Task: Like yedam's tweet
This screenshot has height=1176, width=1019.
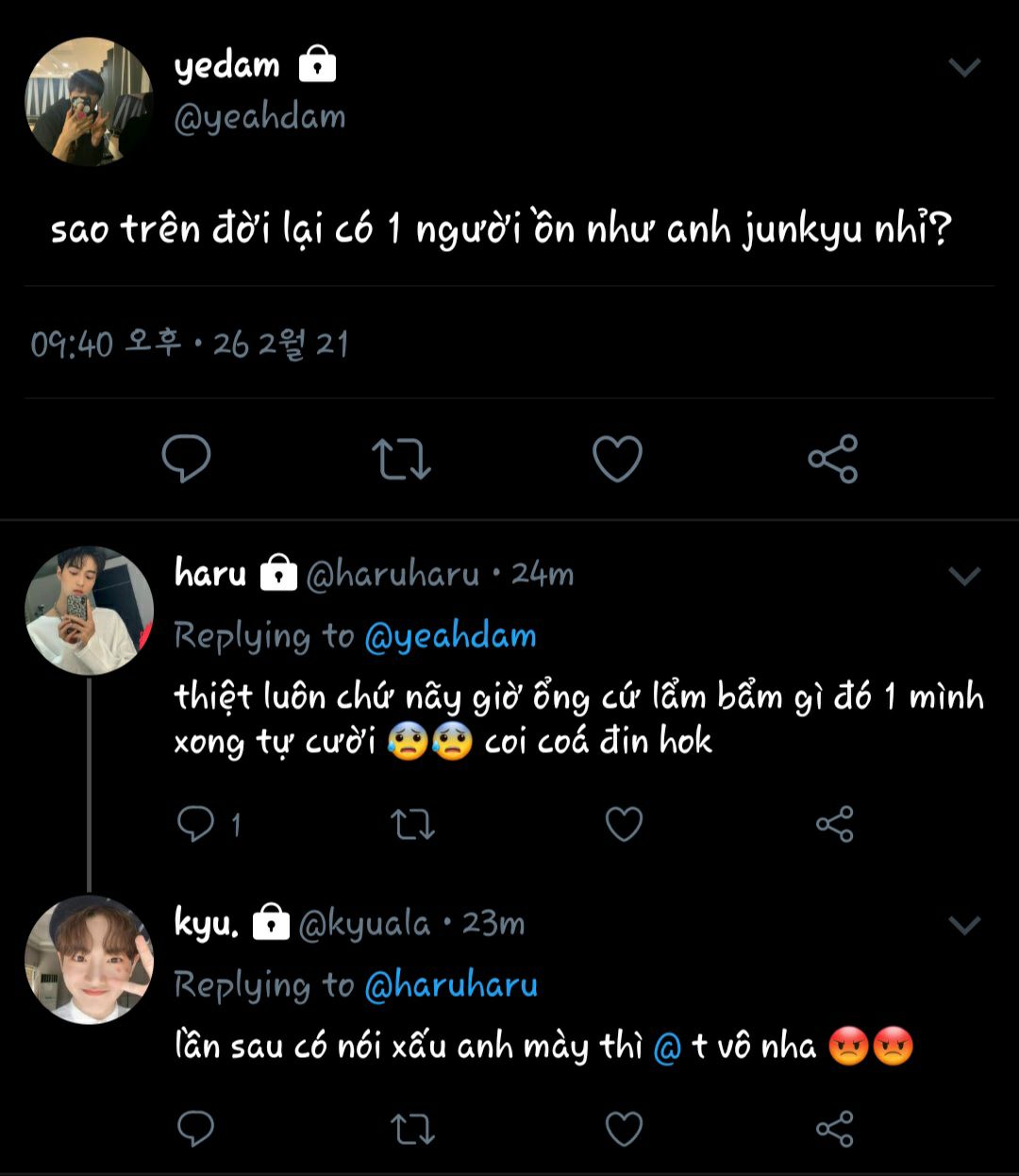Action: (617, 459)
